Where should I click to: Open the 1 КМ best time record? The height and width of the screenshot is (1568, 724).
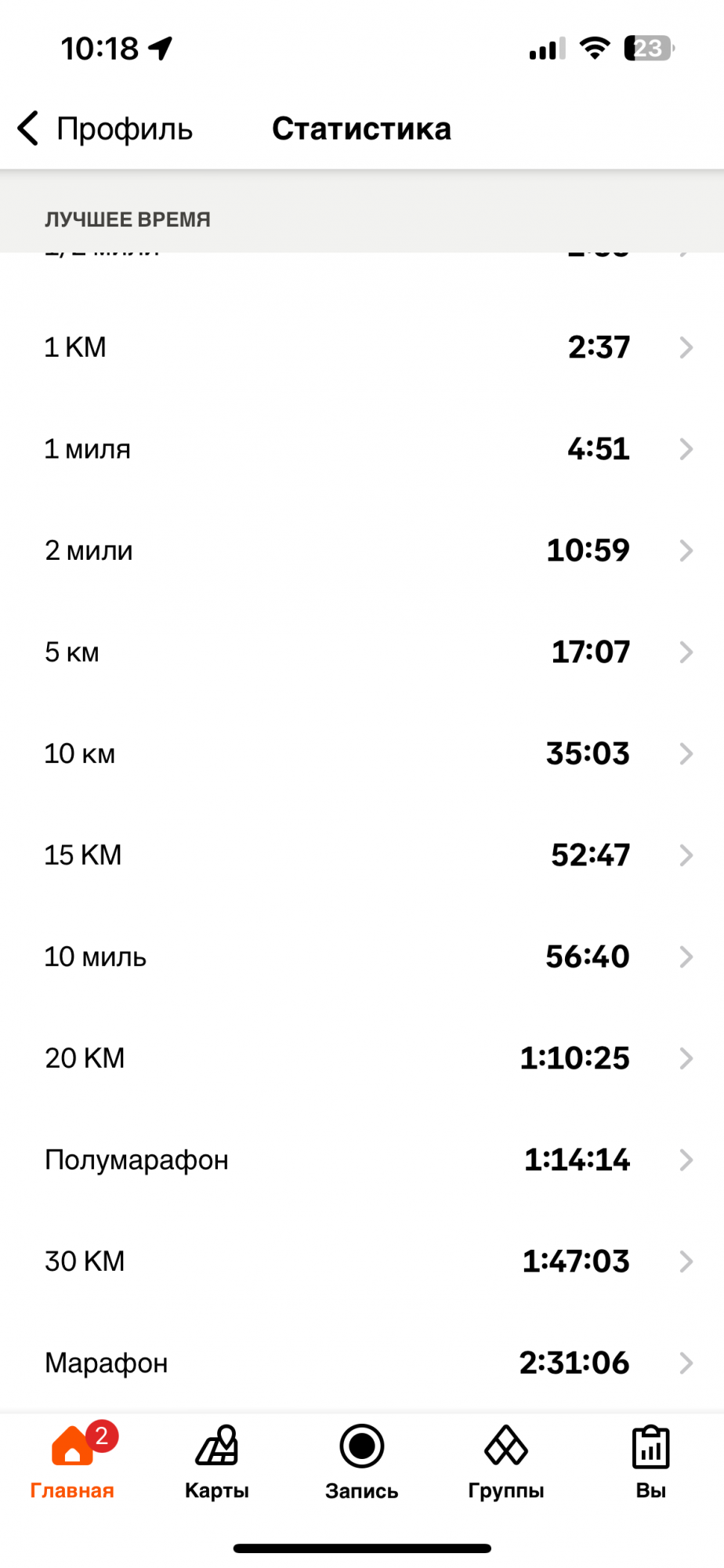pyautogui.click(x=362, y=347)
